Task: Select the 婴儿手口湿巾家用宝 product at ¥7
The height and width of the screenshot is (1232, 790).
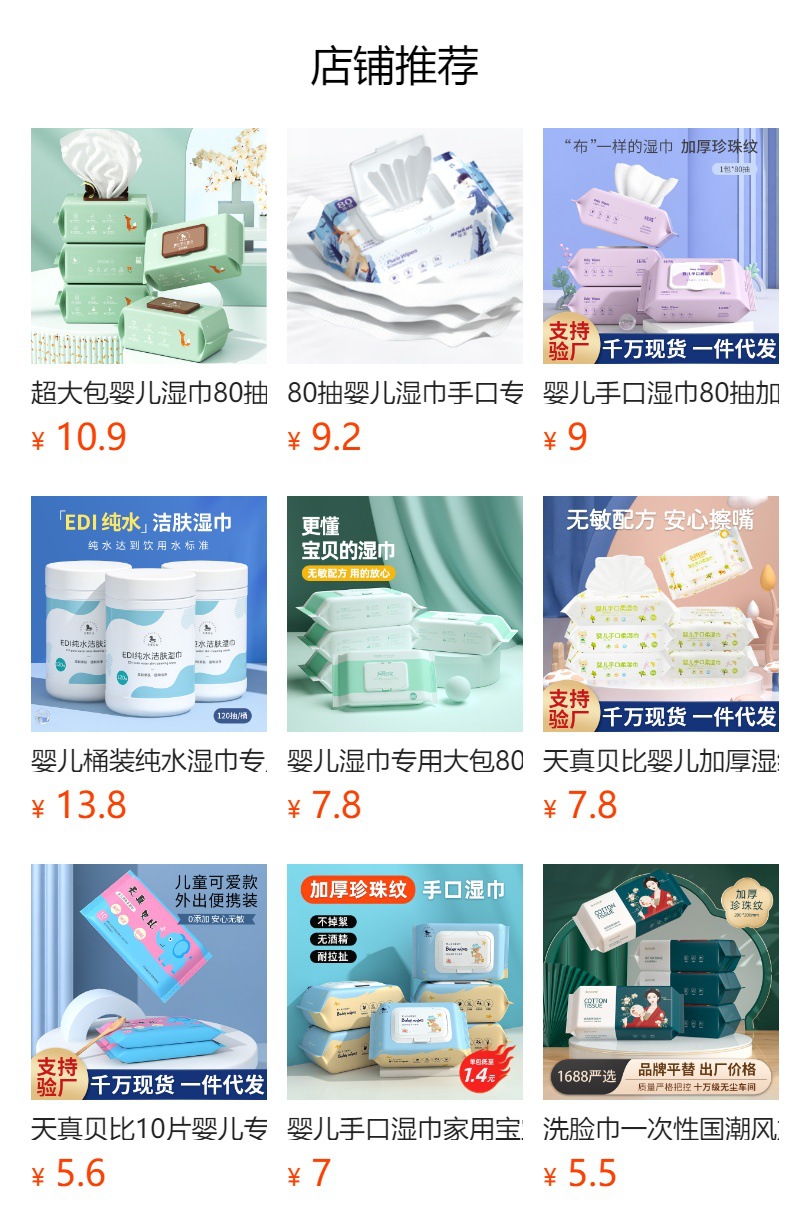Action: click(404, 982)
